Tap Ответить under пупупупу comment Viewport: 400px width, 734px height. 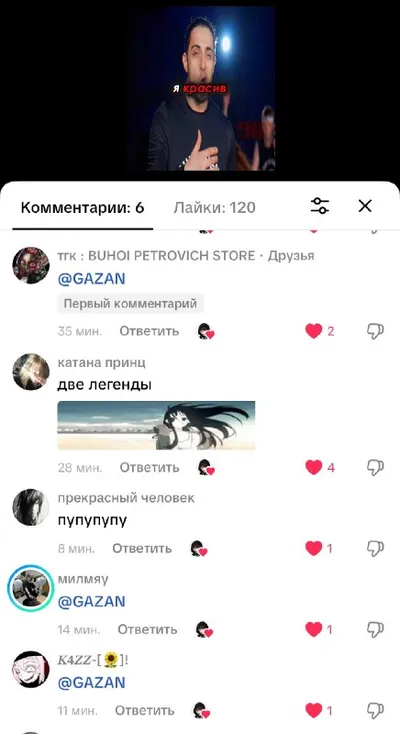pyautogui.click(x=142, y=548)
